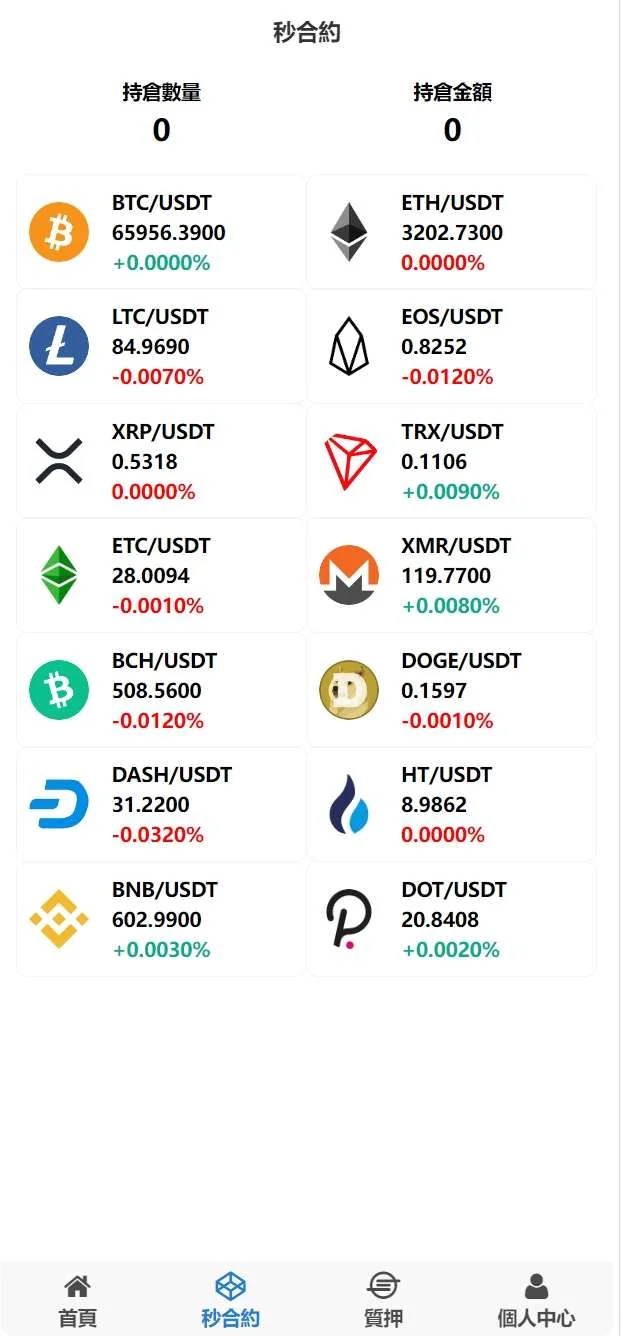This screenshot has height=1336, width=621.
Task: Select the XMR/USDT card
Action: point(451,575)
